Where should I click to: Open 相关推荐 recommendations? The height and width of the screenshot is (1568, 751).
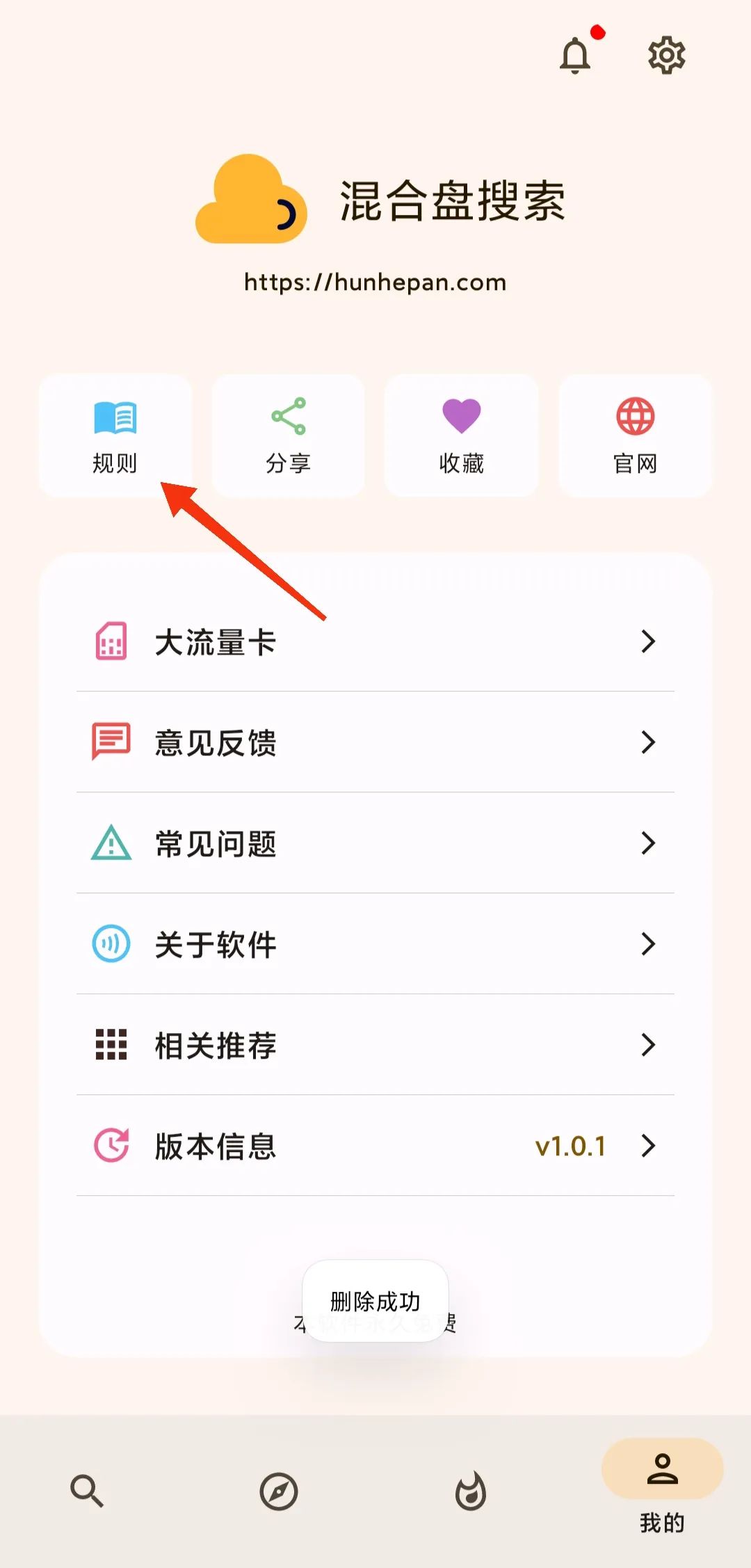coord(375,1045)
